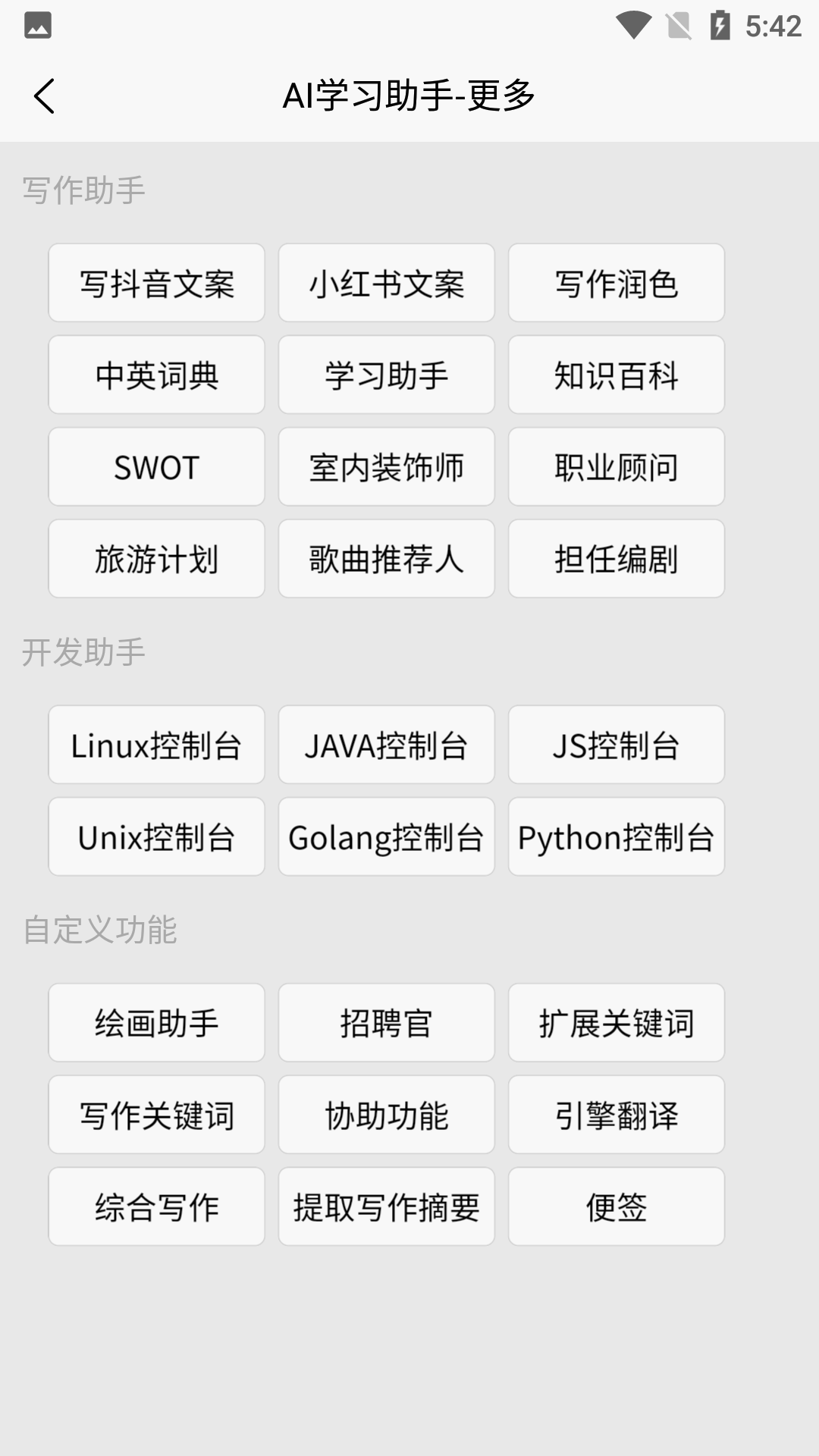Viewport: 819px width, 1456px height.
Task: Open the 写作润色 polishing tool
Action: point(617,283)
